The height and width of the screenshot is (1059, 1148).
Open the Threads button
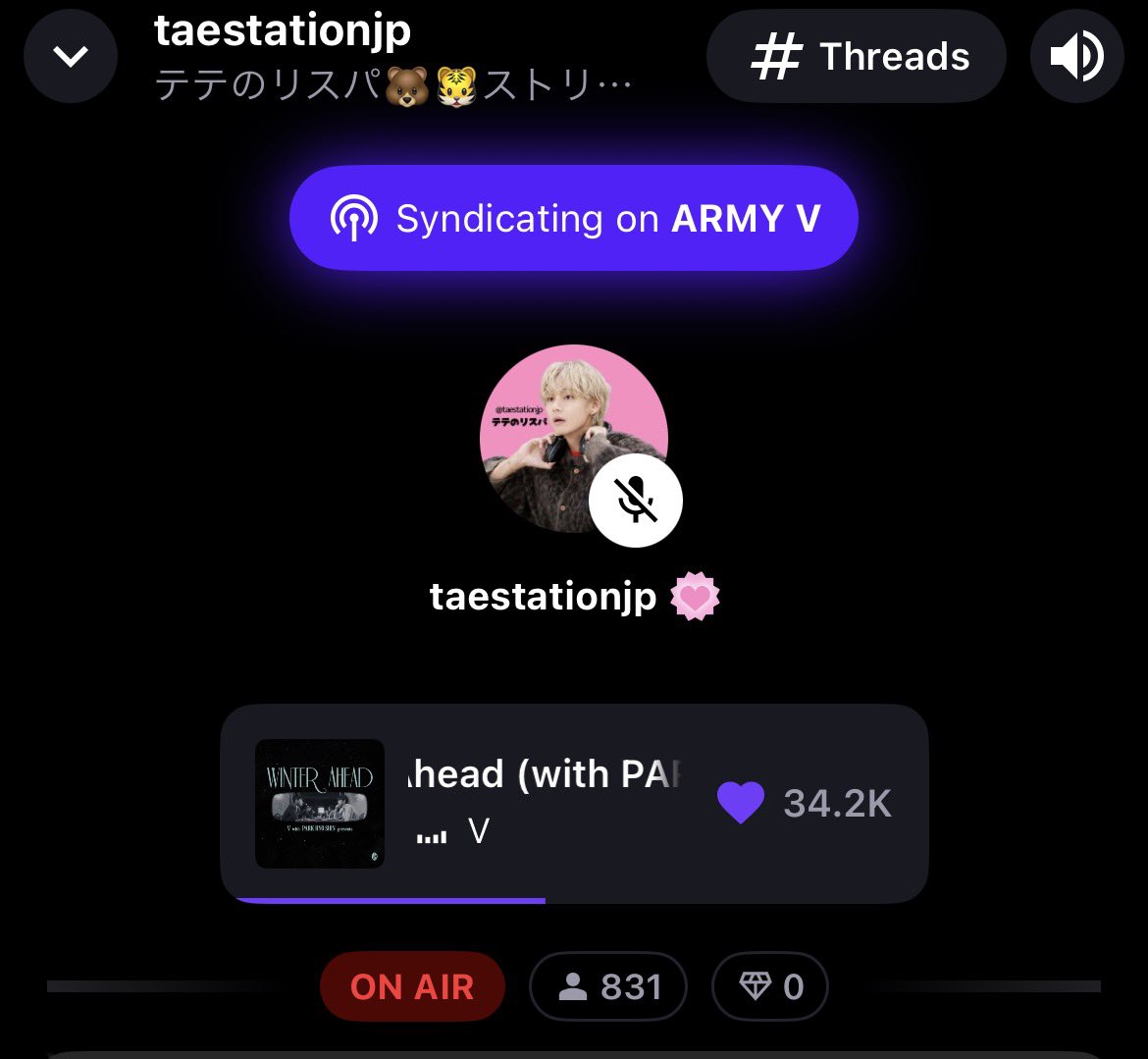[x=856, y=57]
